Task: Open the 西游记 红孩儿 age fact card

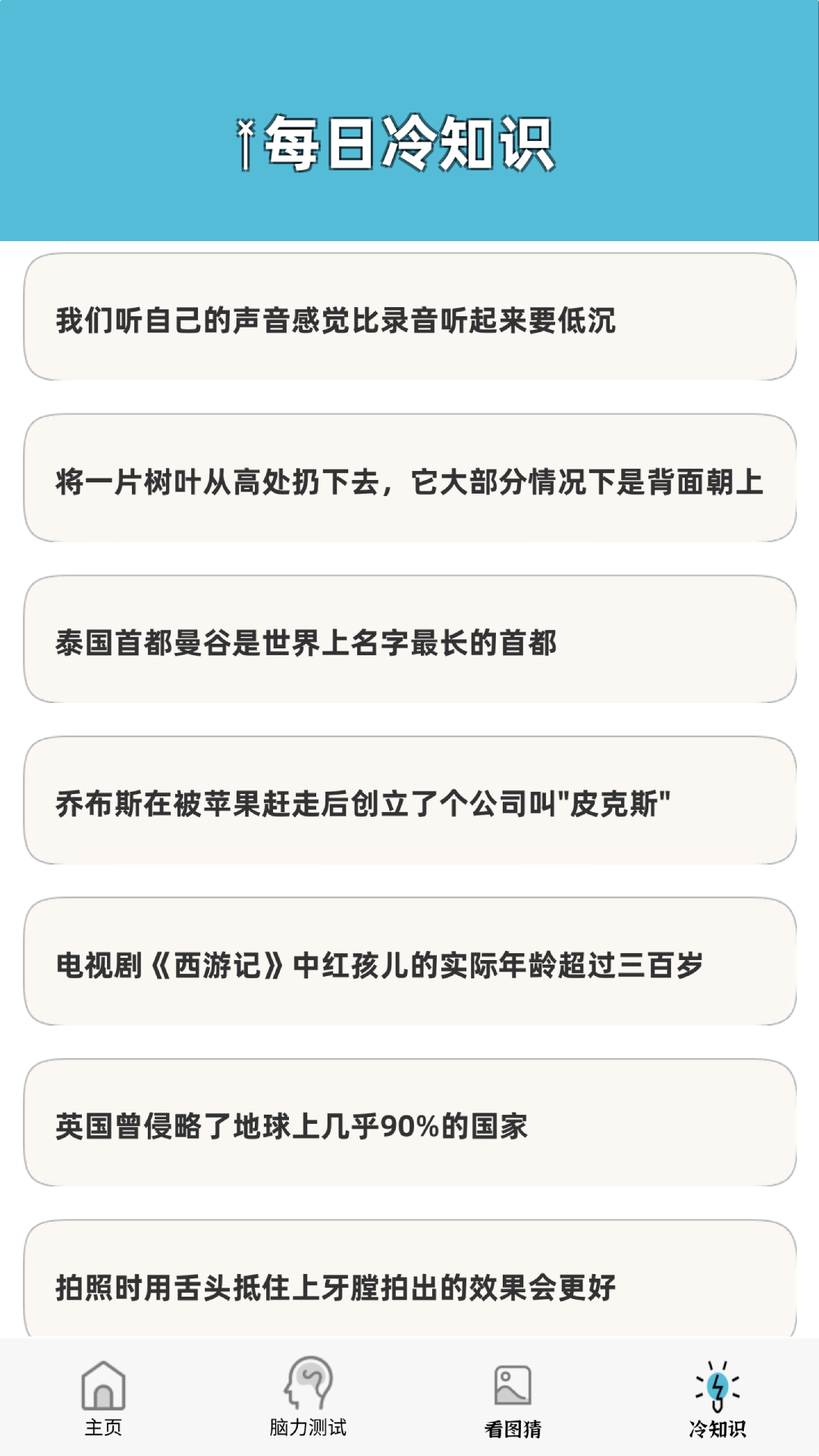Action: (409, 962)
